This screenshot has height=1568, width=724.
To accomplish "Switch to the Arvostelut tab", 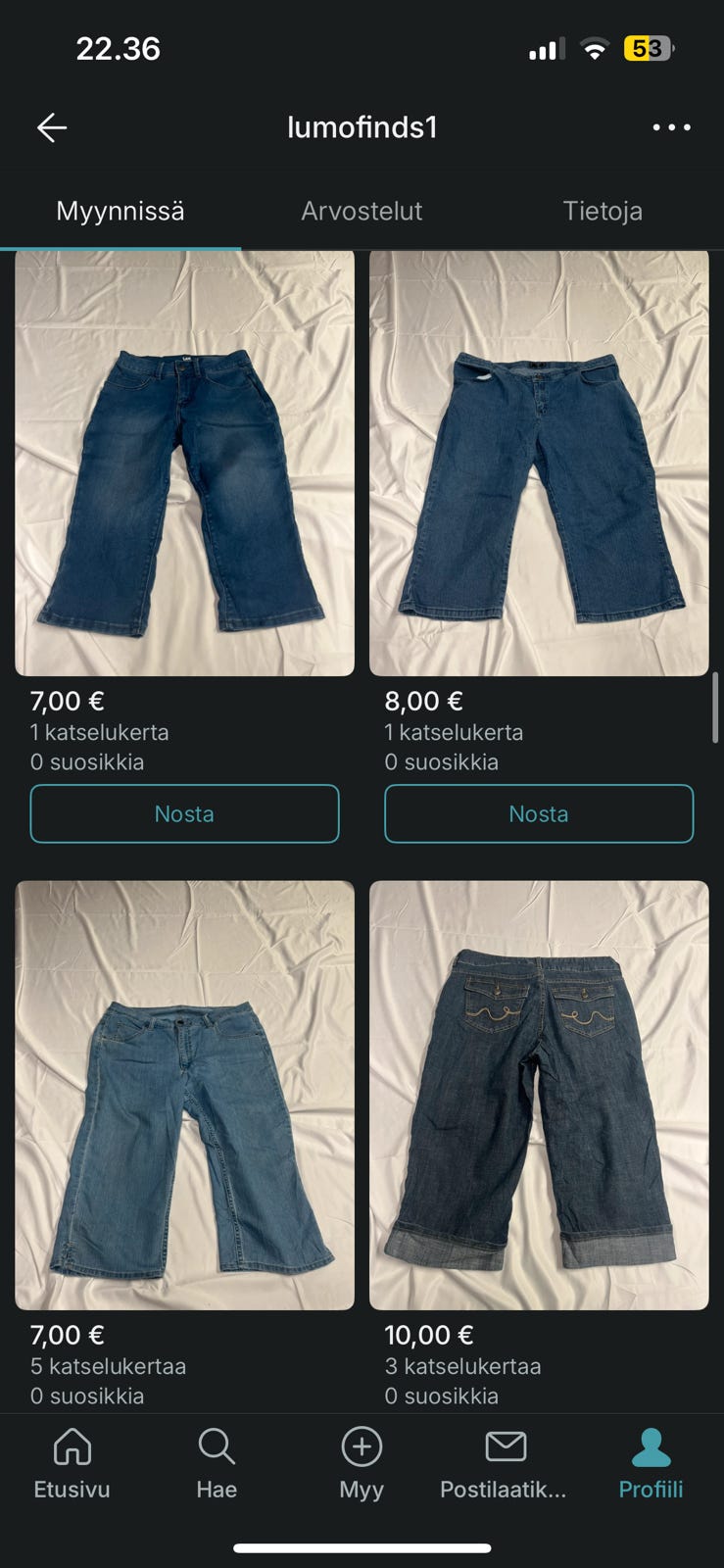I will [362, 211].
